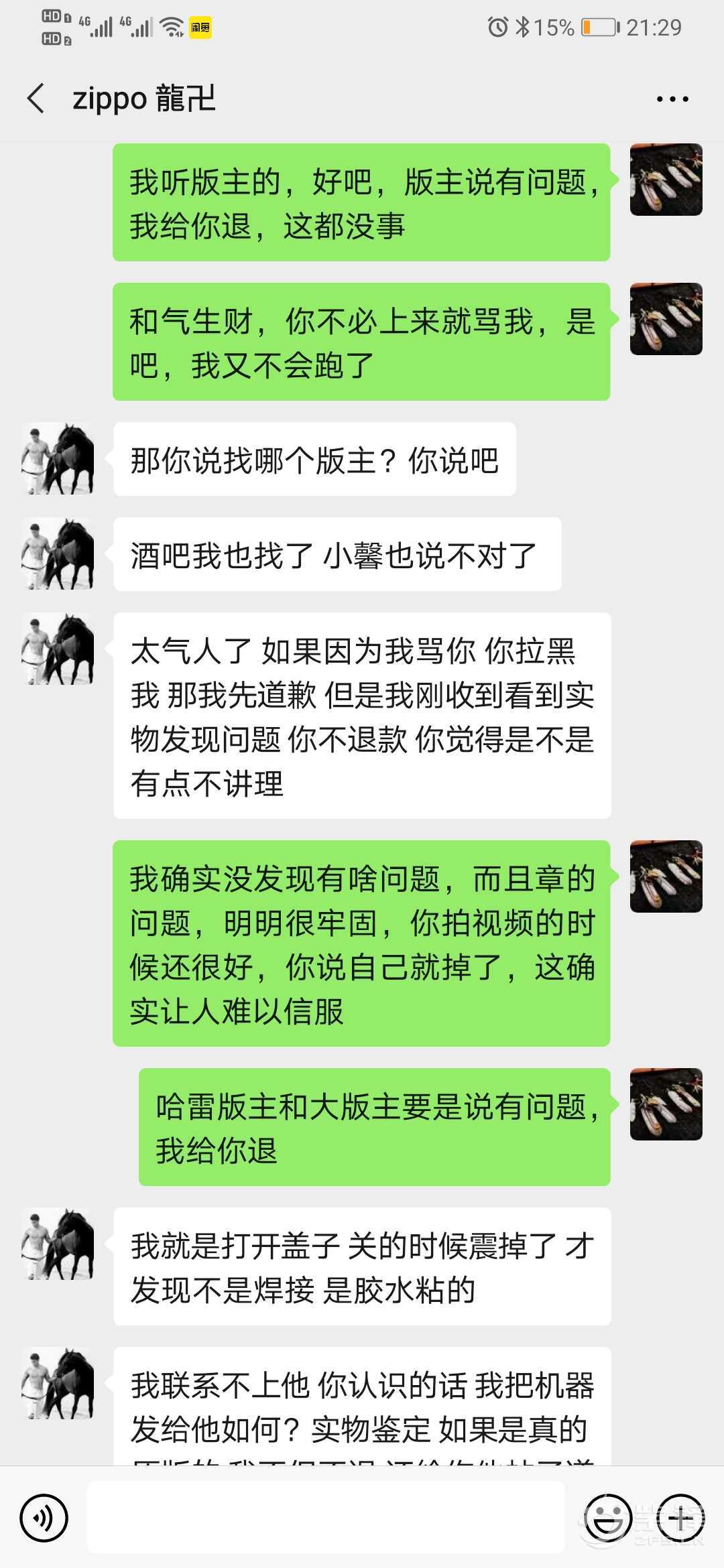Go back from the zippo chat
Image resolution: width=724 pixels, height=1568 pixels.
36,99
